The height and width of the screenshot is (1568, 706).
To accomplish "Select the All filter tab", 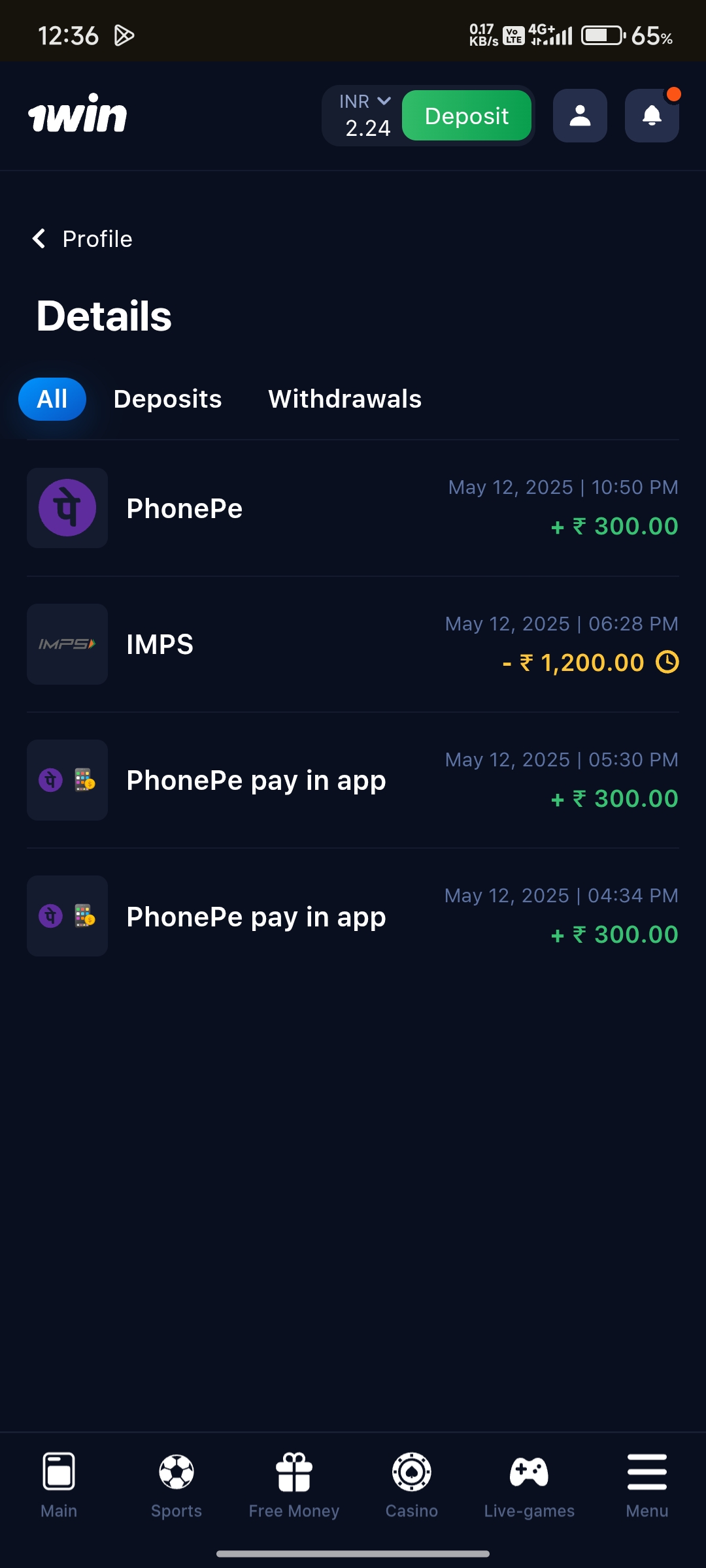I will coord(52,399).
